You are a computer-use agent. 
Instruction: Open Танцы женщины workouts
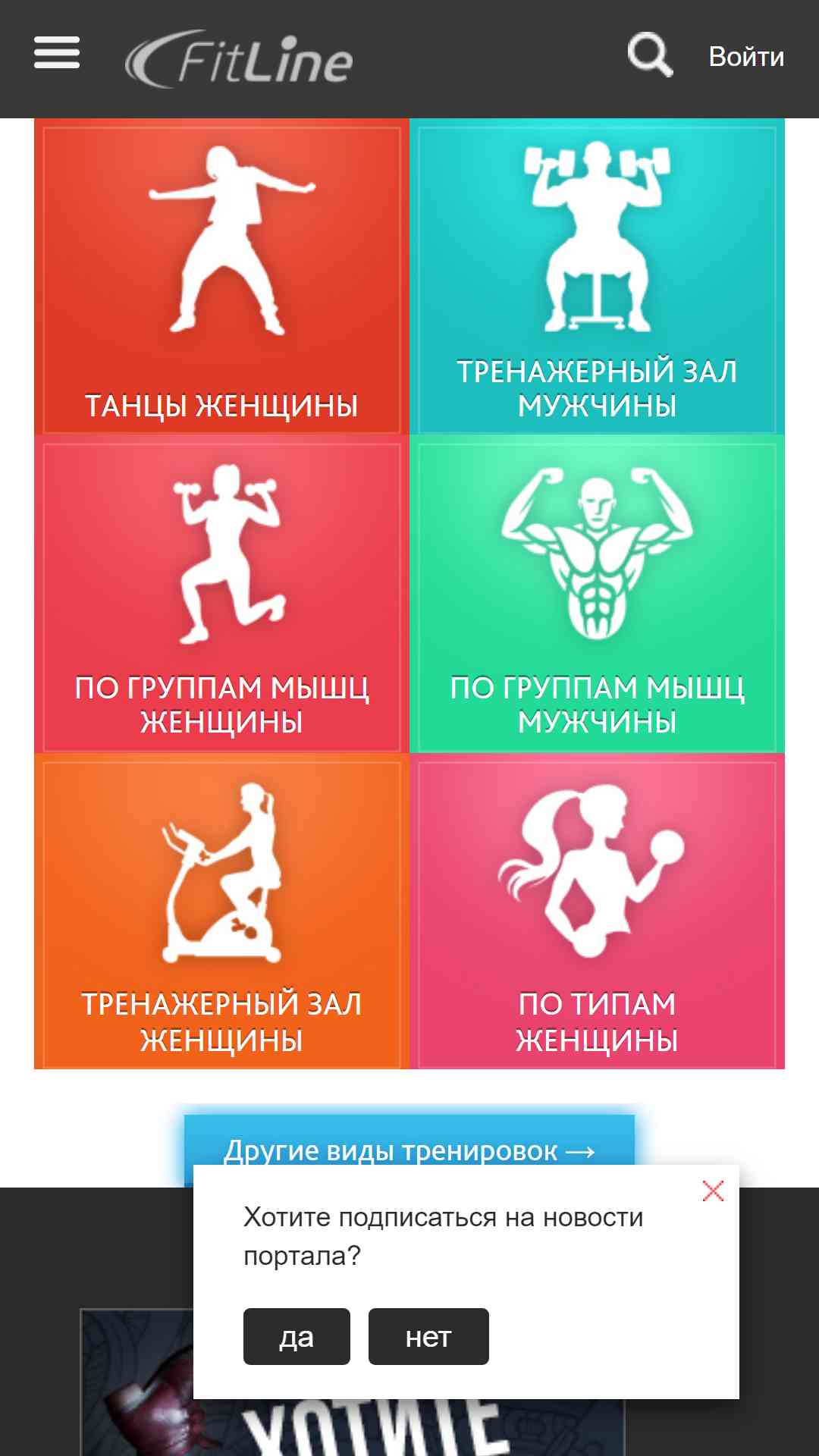click(x=221, y=277)
